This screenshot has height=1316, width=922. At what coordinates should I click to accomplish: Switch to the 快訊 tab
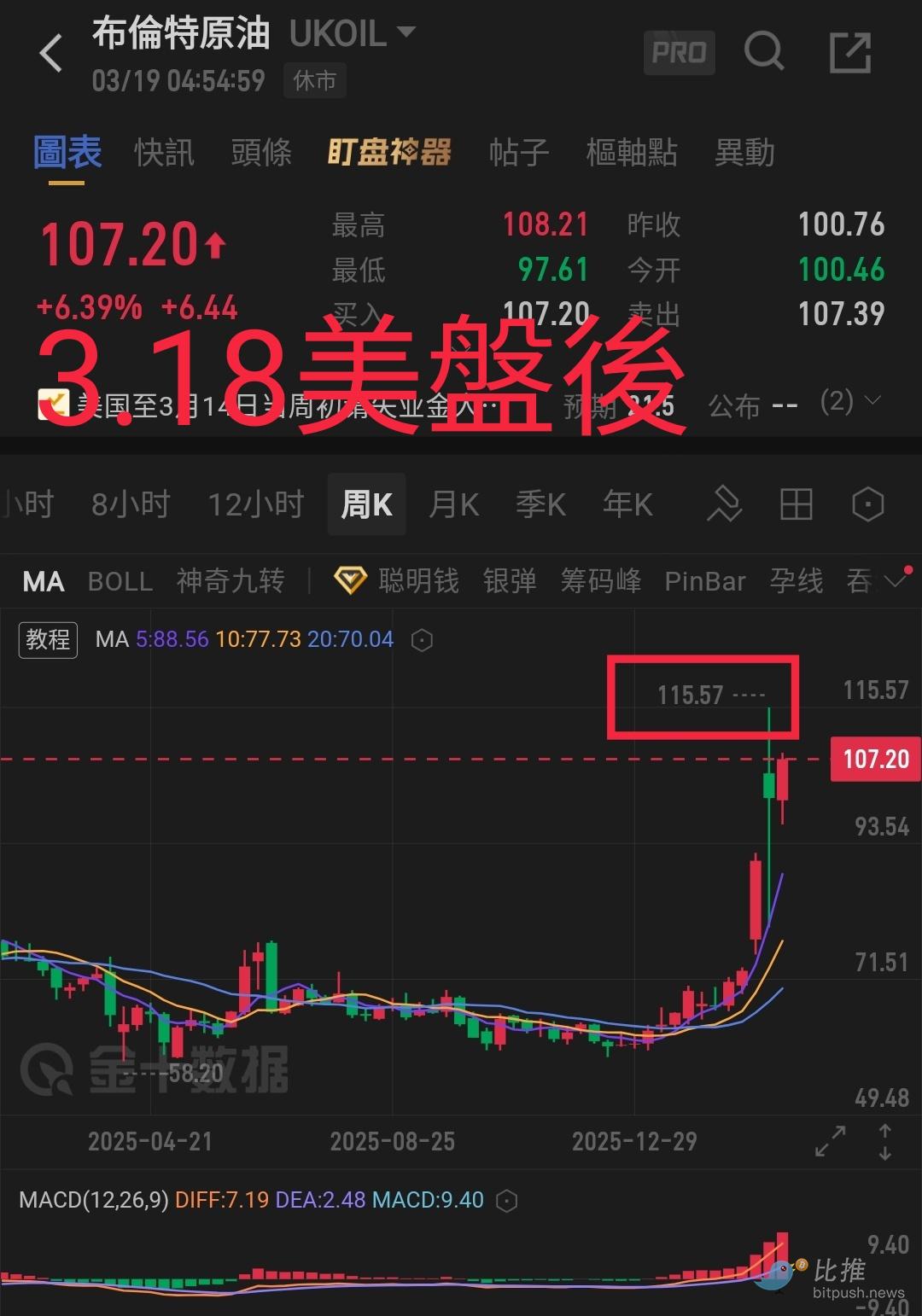coord(164,153)
